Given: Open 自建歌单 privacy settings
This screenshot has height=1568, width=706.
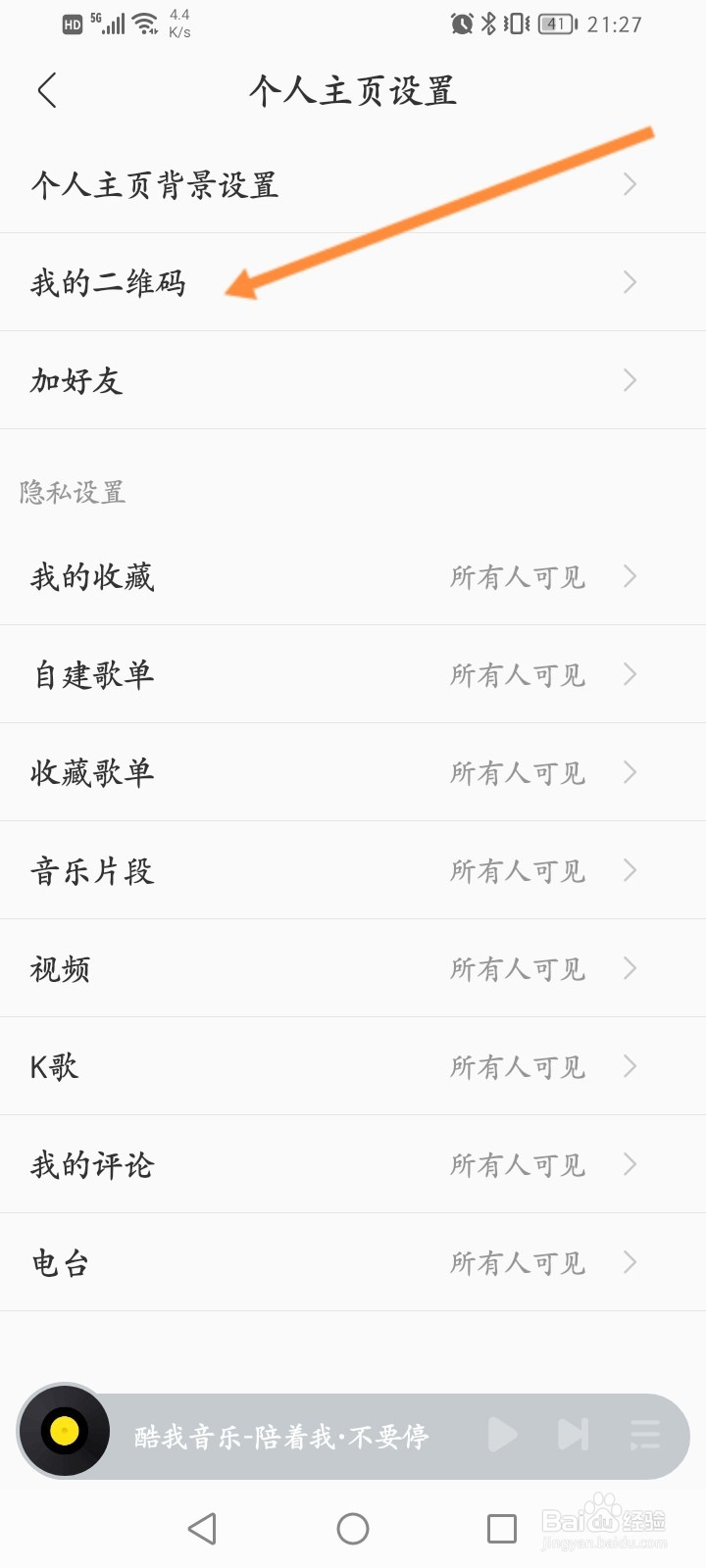Looking at the screenshot, I should pyautogui.click(x=353, y=674).
